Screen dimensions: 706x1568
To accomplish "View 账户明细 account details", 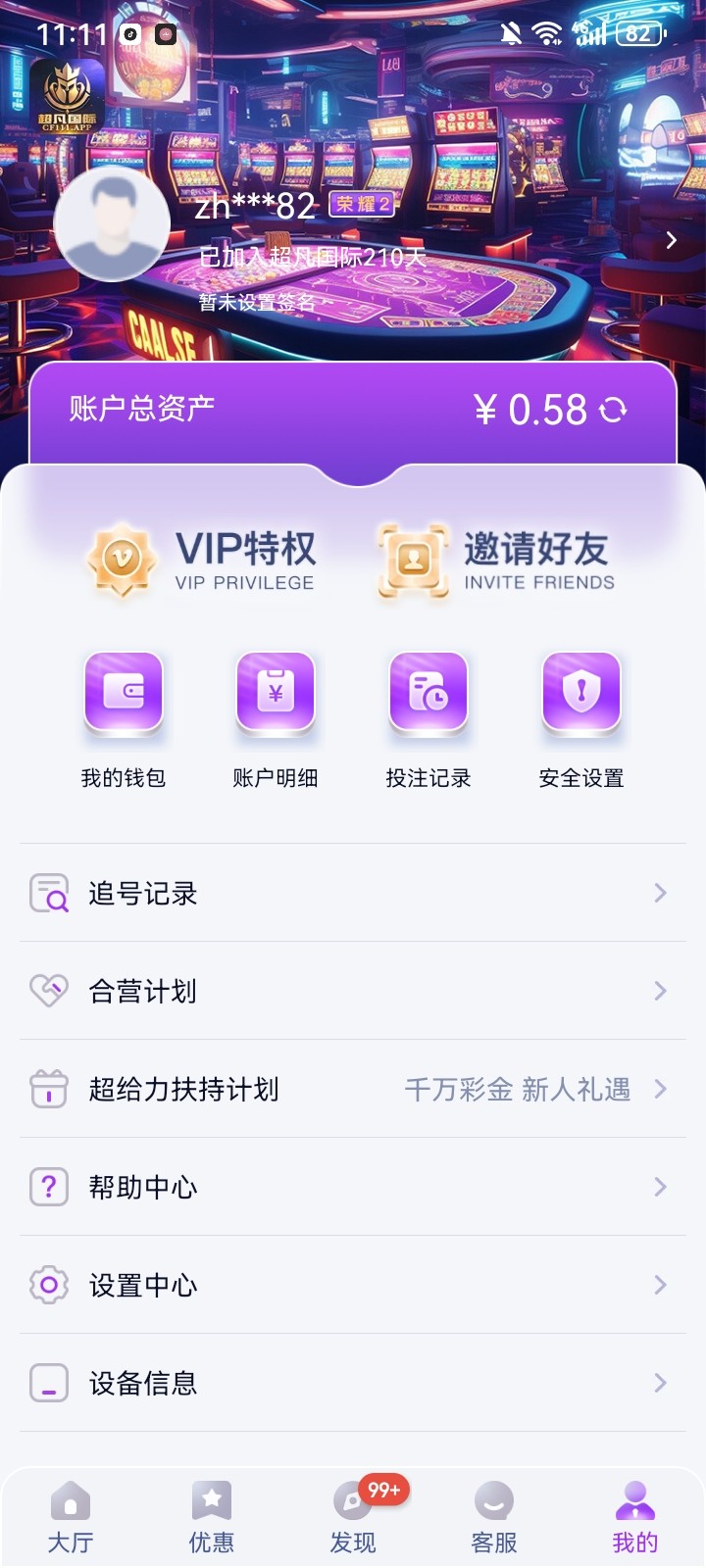I will (276, 720).
